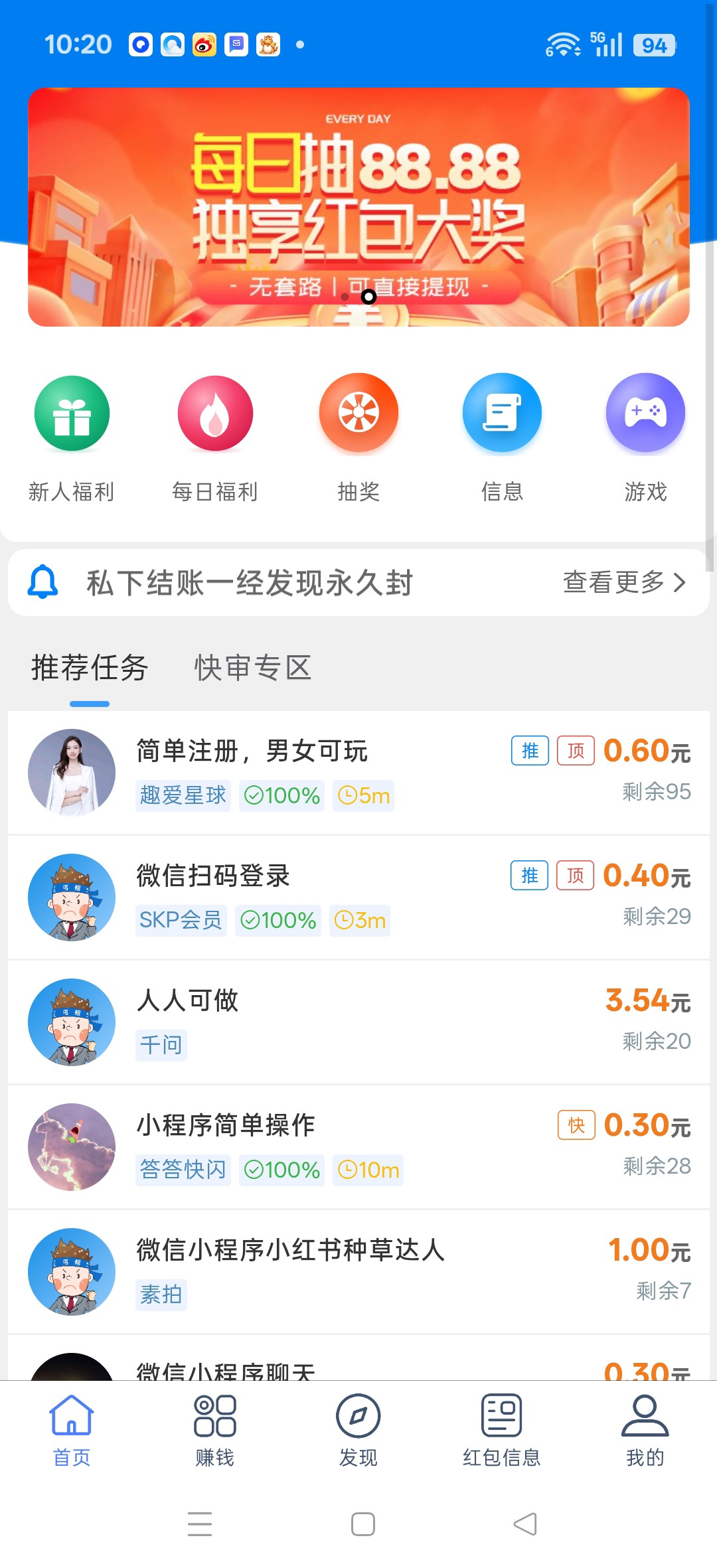Open the 人人可做 task worth 3.54元
Screen dimensions: 717x1568
click(x=358, y=1022)
